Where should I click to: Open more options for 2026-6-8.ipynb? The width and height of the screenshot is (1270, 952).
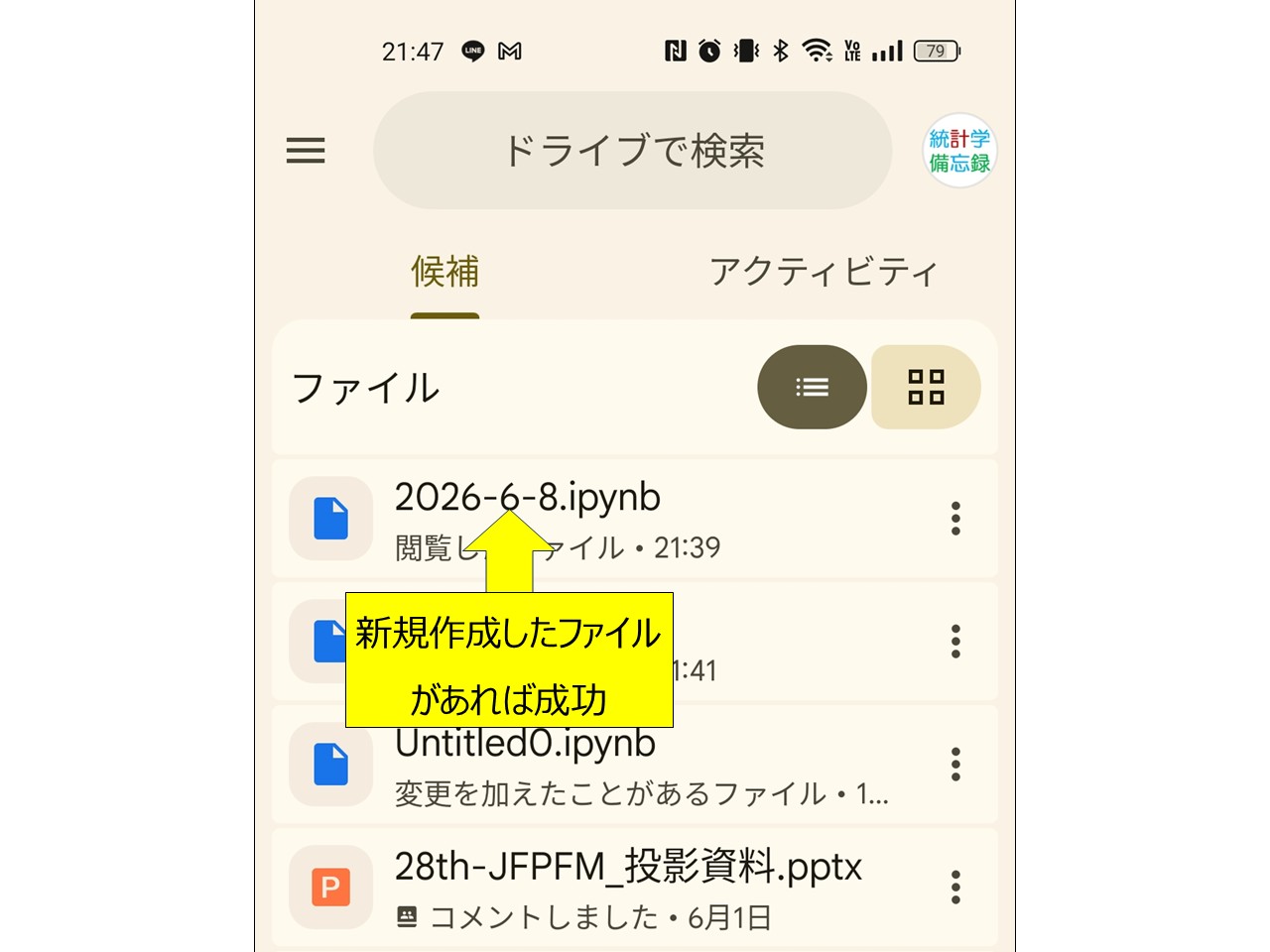(x=955, y=519)
